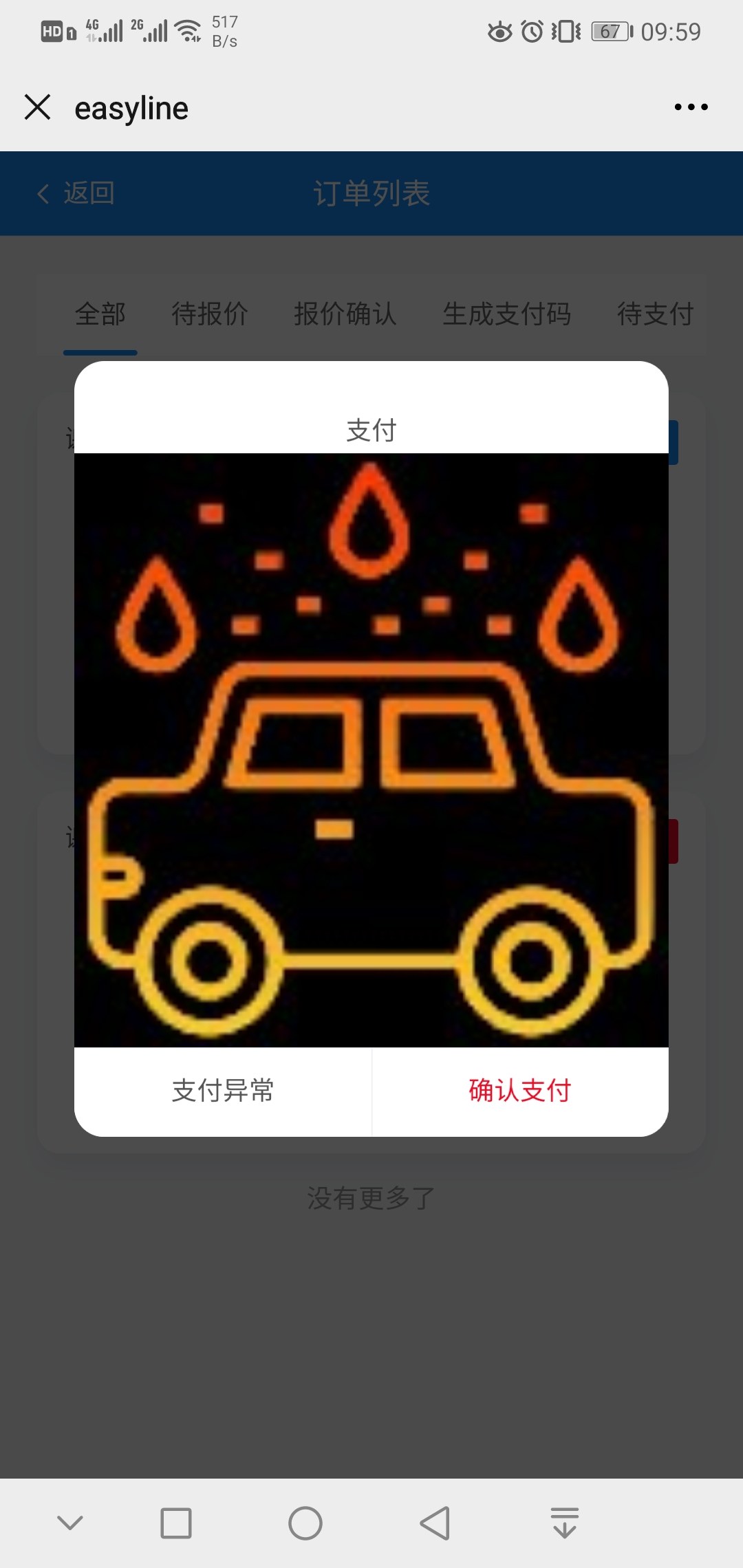This screenshot has width=743, height=1568.
Task: Switch to the 待支付 tab
Action: click(656, 314)
